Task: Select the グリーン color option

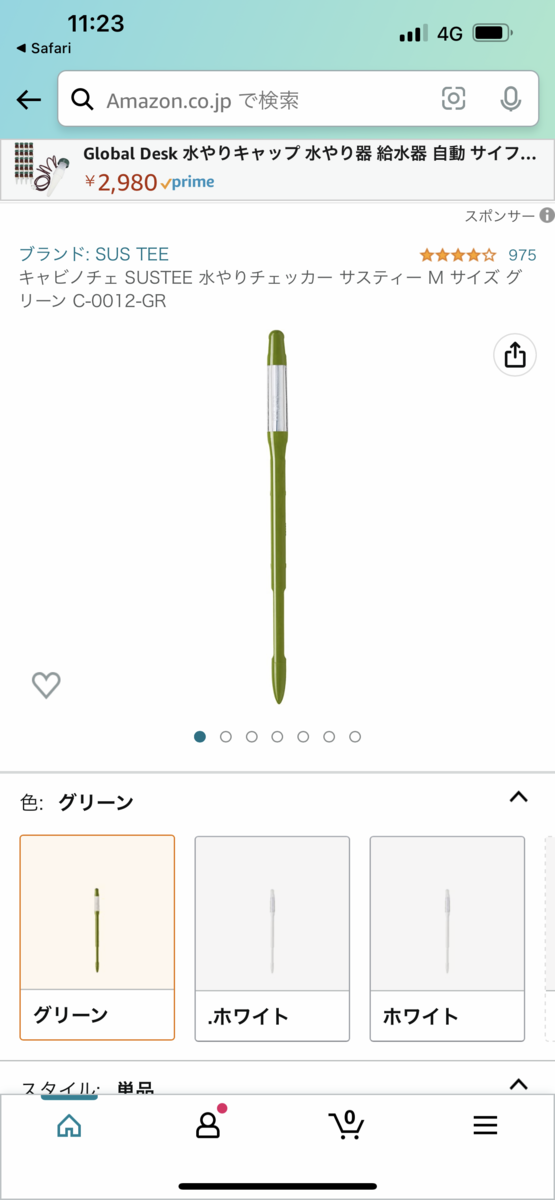Action: tap(97, 938)
